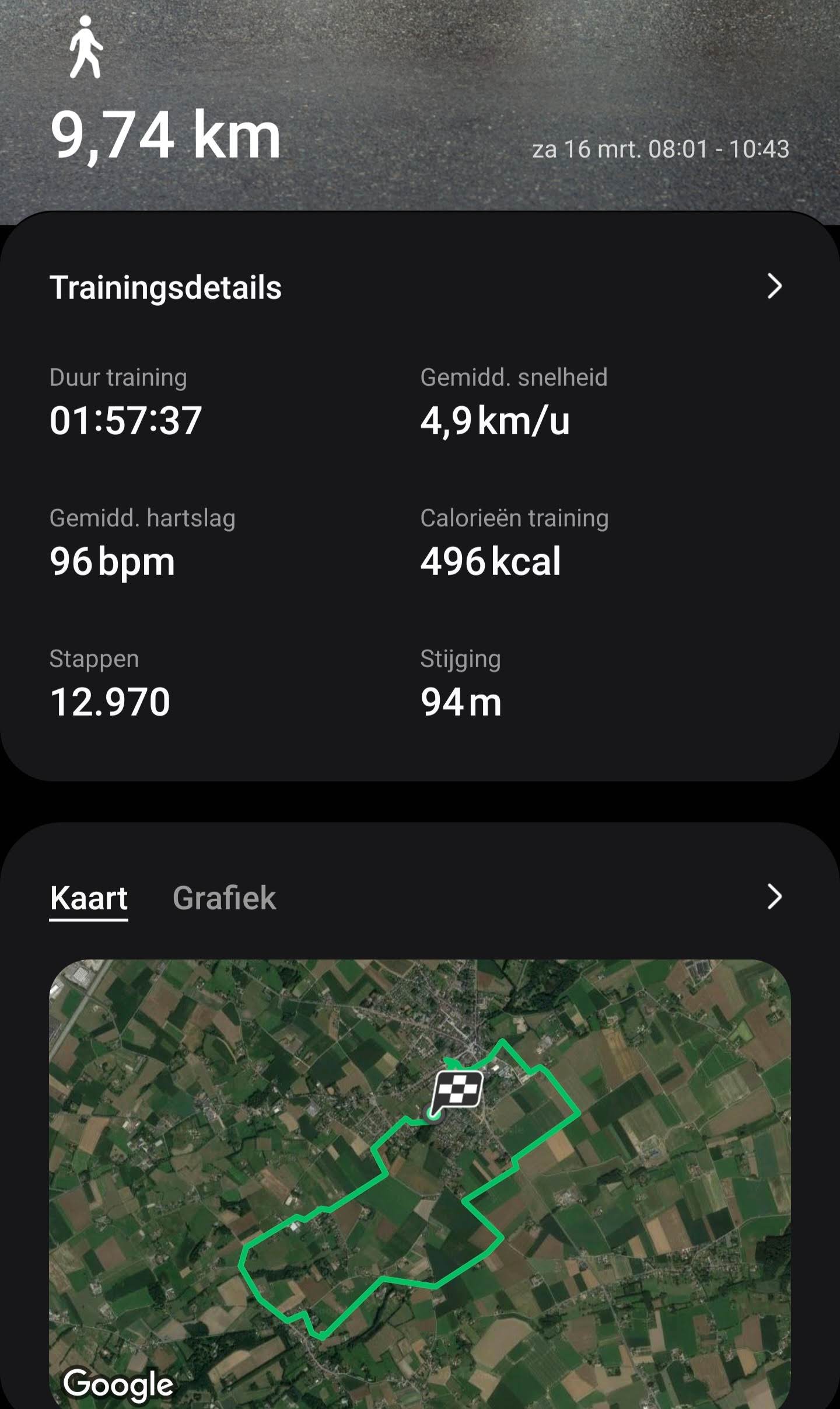
Task: Expand the map section with its arrow
Action: coord(774,897)
